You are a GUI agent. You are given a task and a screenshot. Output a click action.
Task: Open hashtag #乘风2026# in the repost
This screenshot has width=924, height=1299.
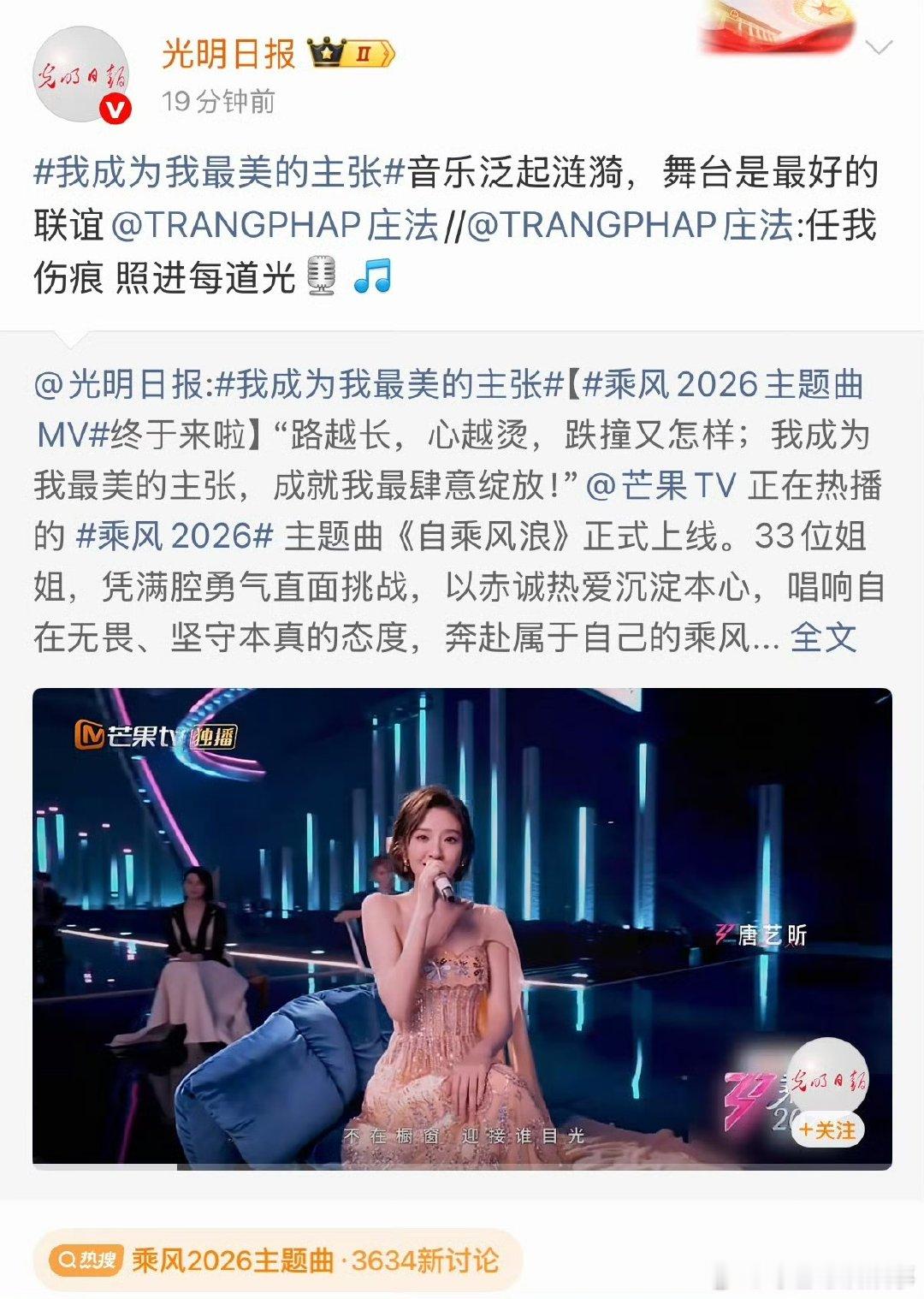[x=175, y=537]
